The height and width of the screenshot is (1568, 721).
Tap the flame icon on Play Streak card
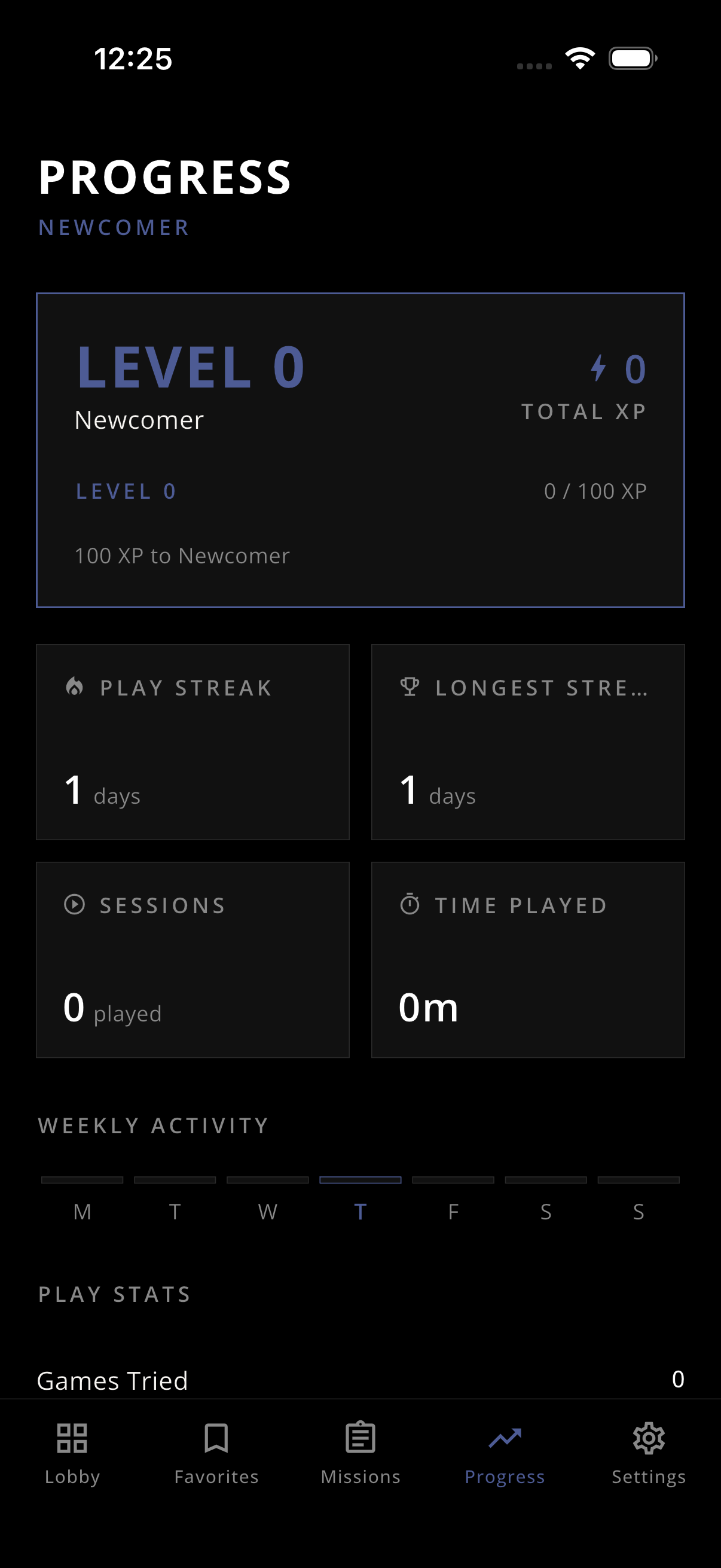coord(74,688)
